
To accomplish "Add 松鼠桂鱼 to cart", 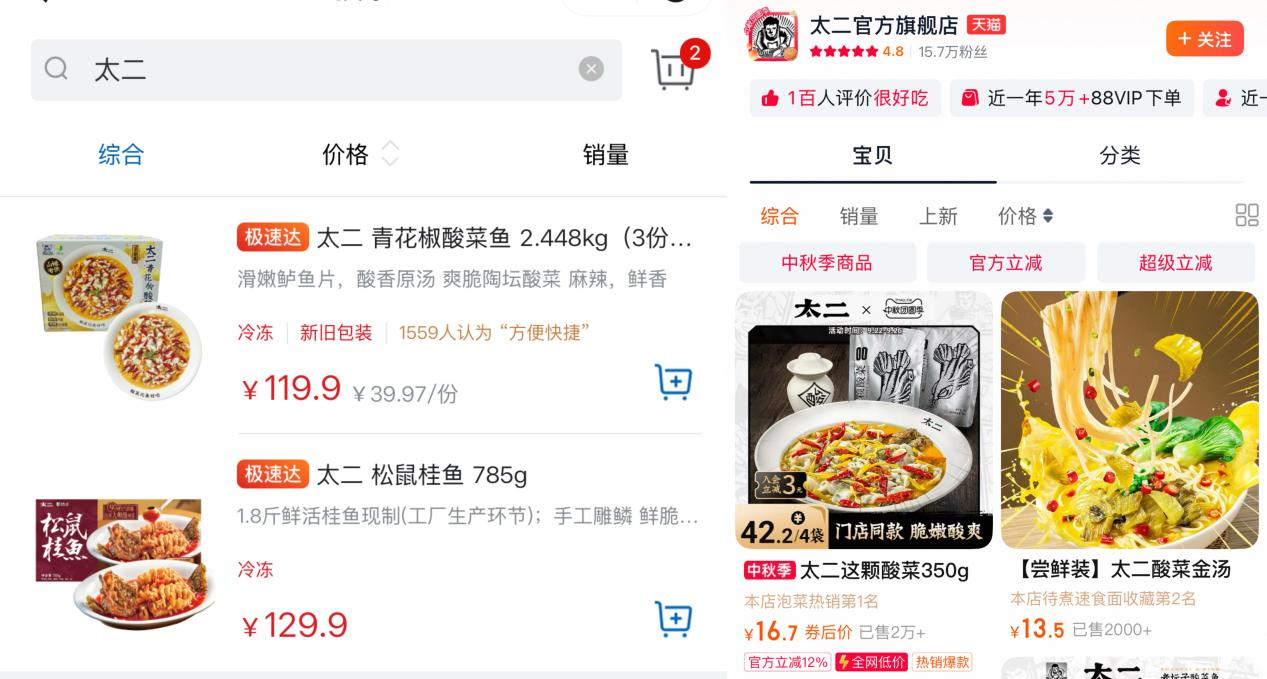I will 673,618.
